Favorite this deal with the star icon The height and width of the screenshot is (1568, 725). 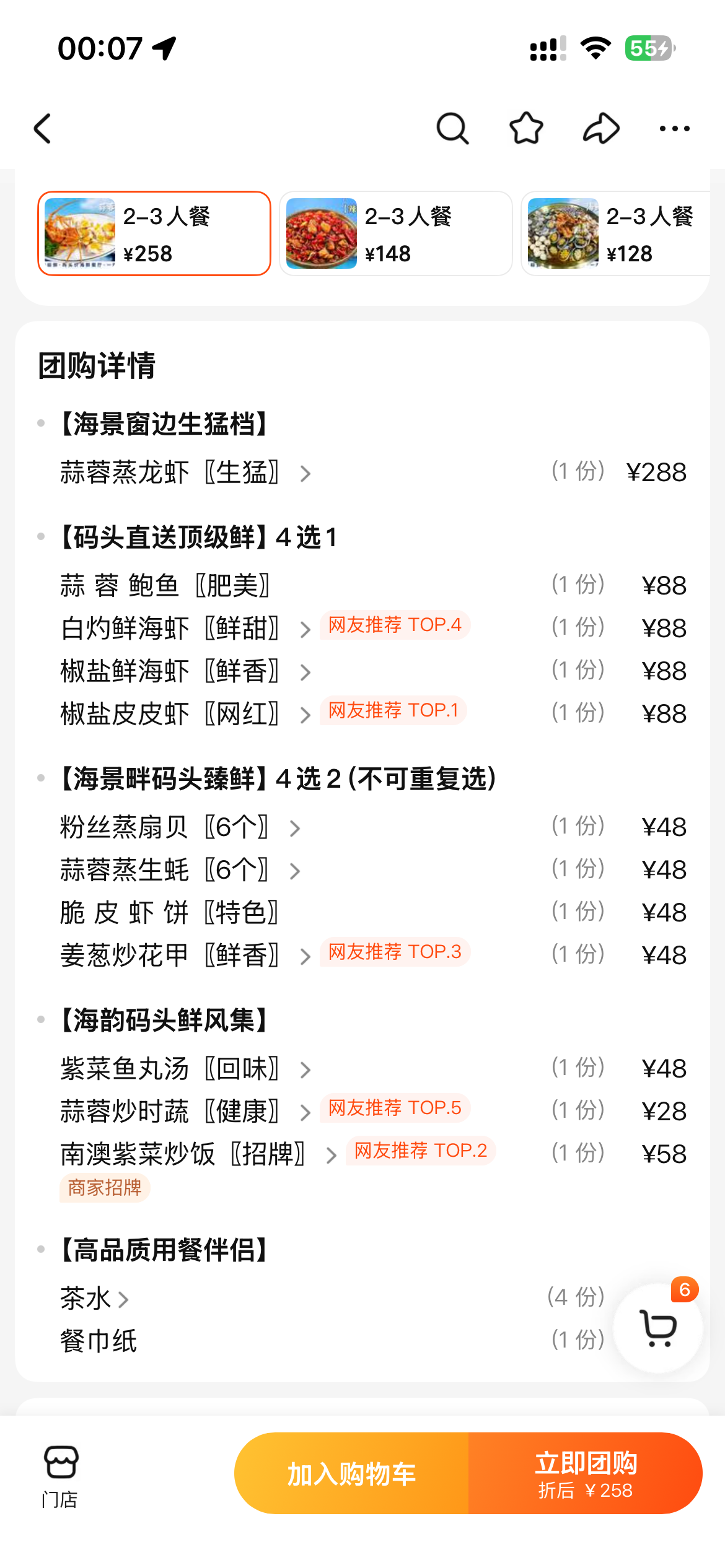click(x=526, y=129)
